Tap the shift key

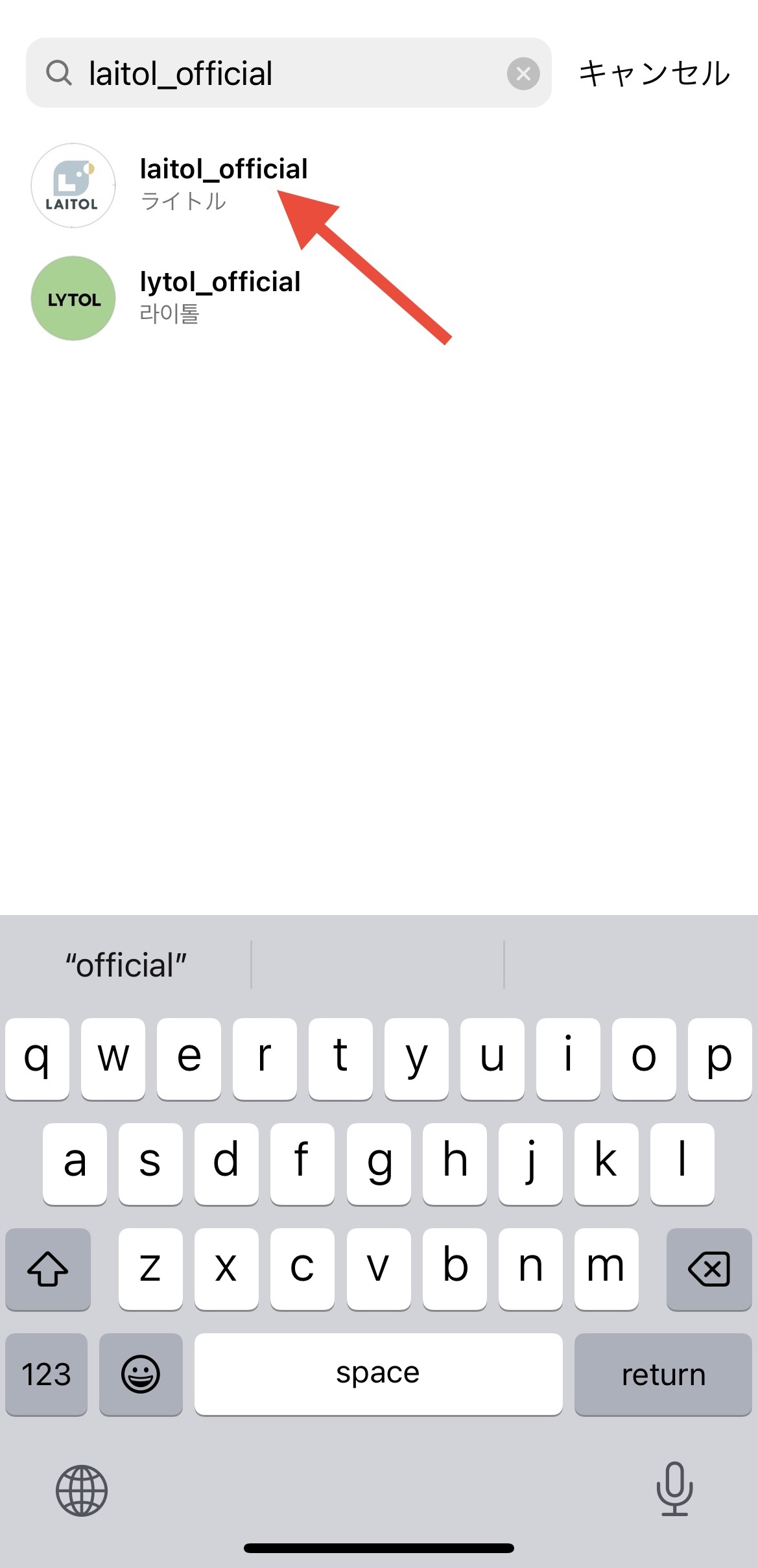(x=48, y=1268)
